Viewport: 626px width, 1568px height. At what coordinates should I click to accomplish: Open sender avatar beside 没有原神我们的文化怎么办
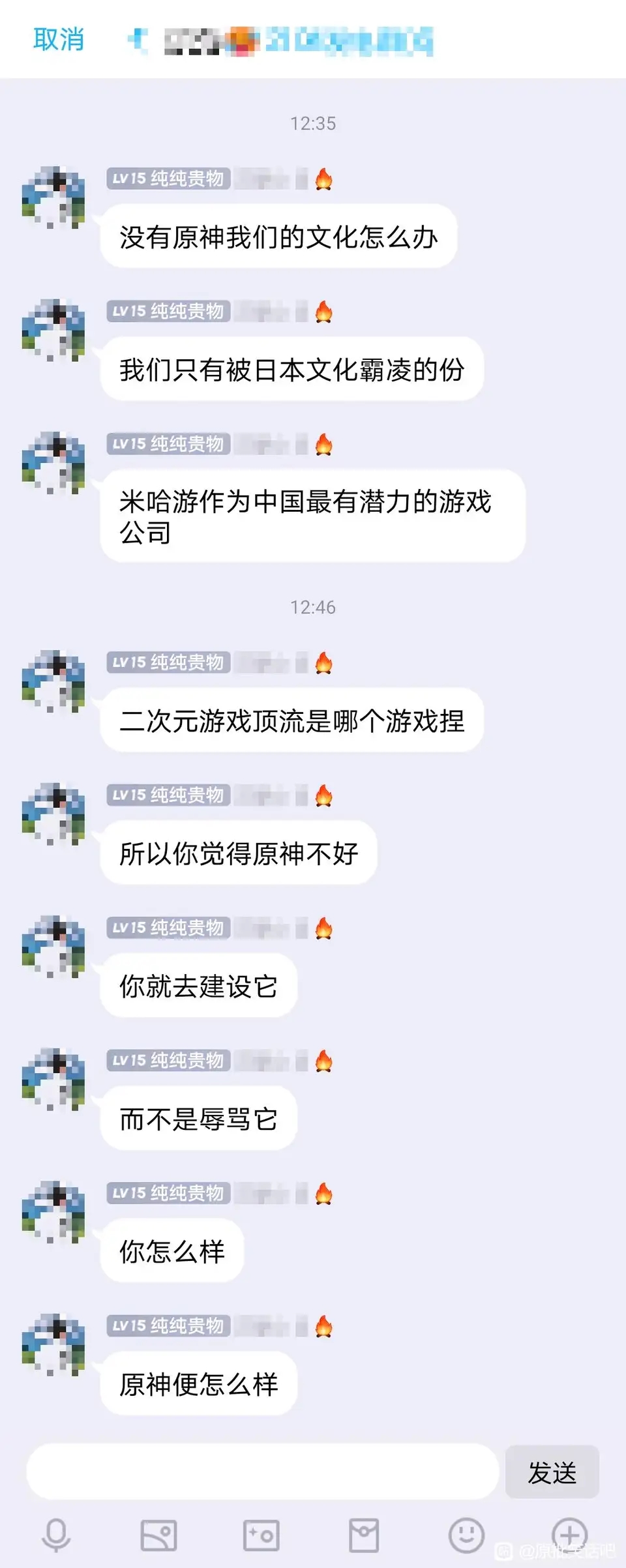click(53, 198)
